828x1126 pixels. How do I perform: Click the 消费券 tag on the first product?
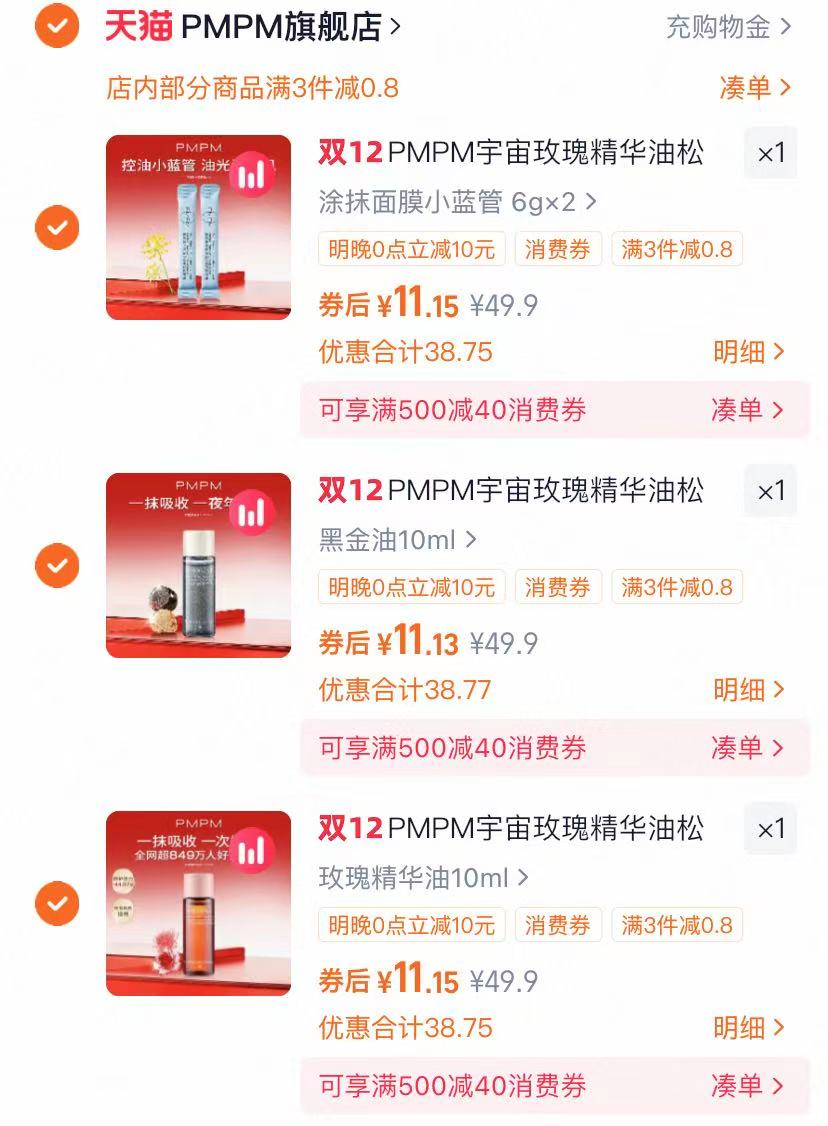(558, 251)
